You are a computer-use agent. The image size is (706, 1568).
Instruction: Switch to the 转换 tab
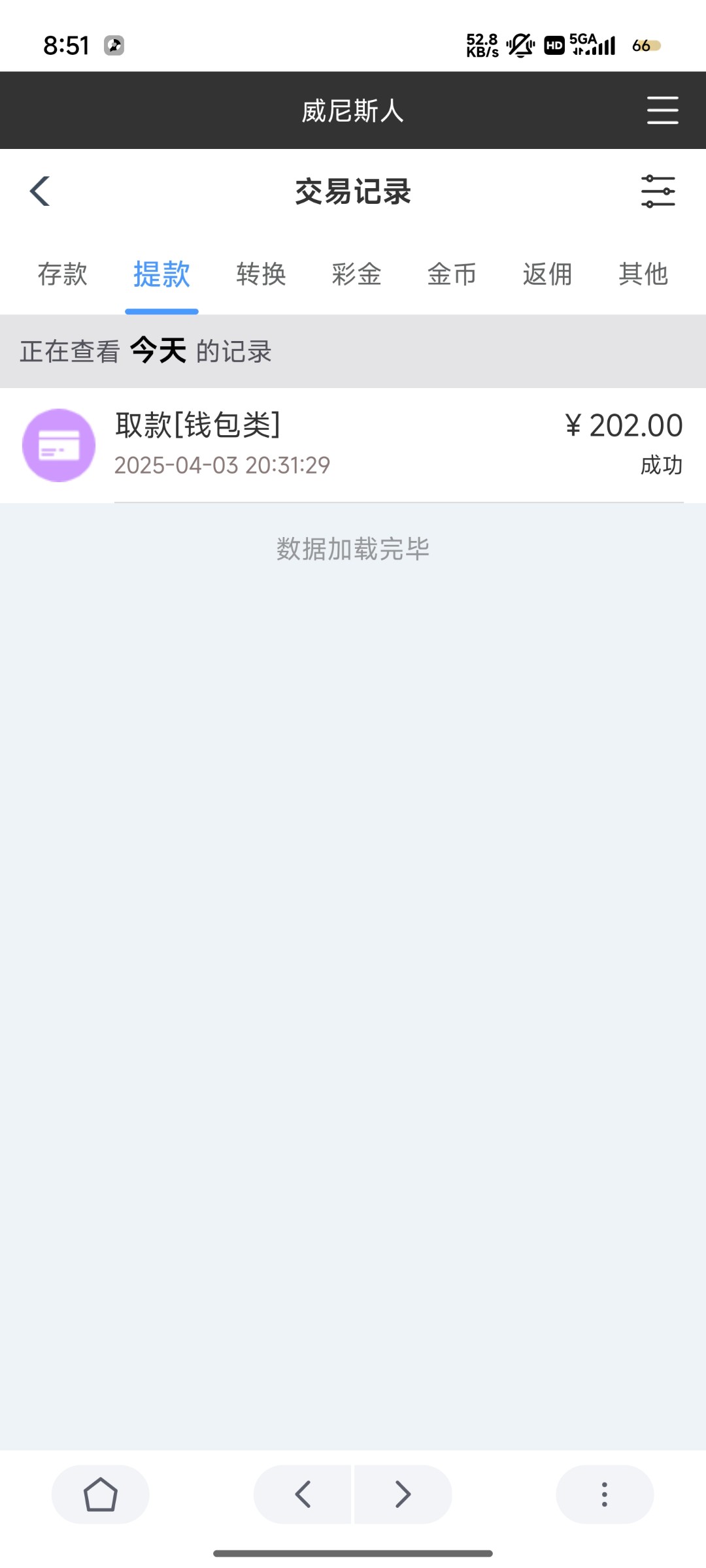261,274
